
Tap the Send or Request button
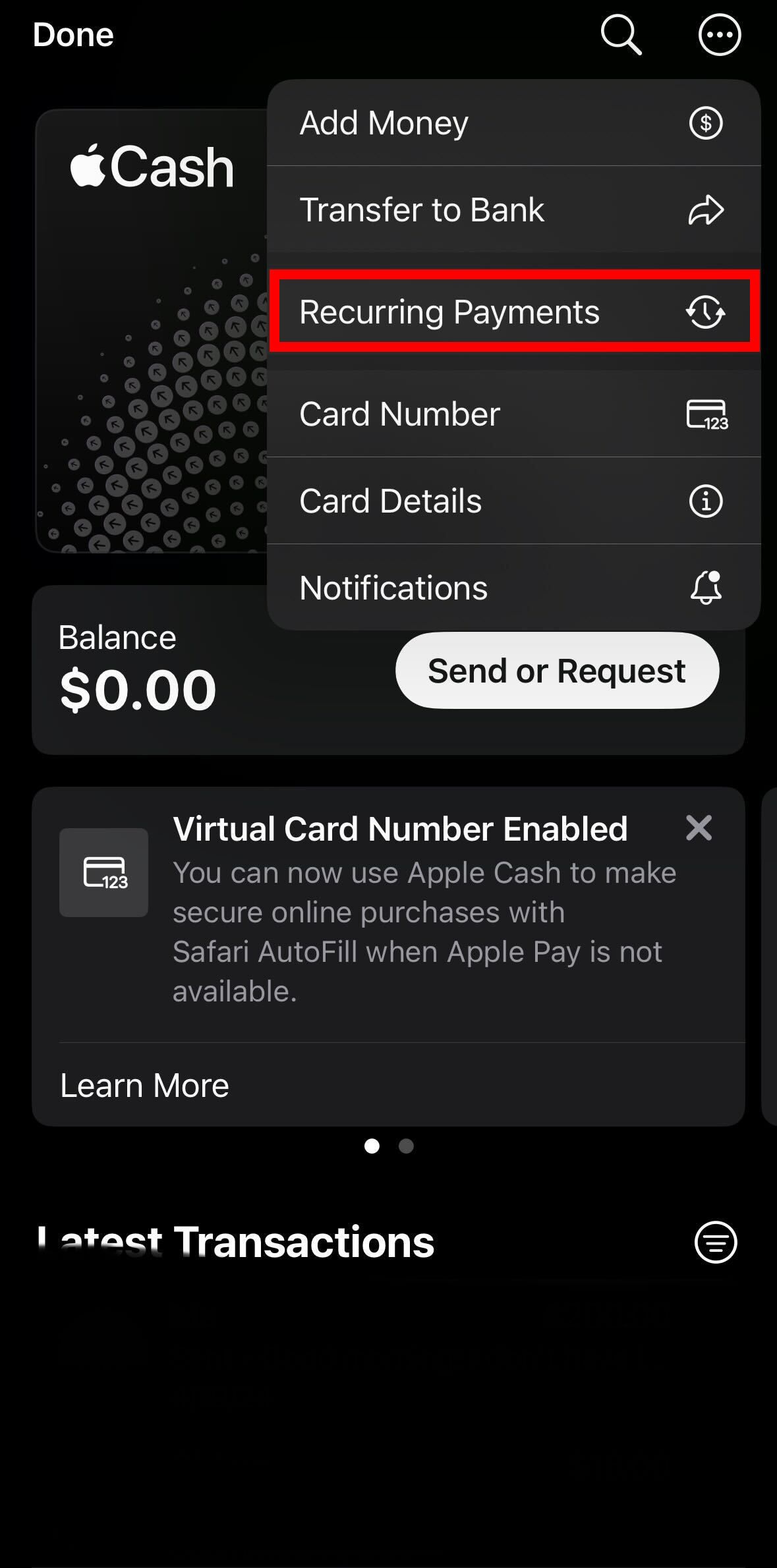[x=556, y=670]
